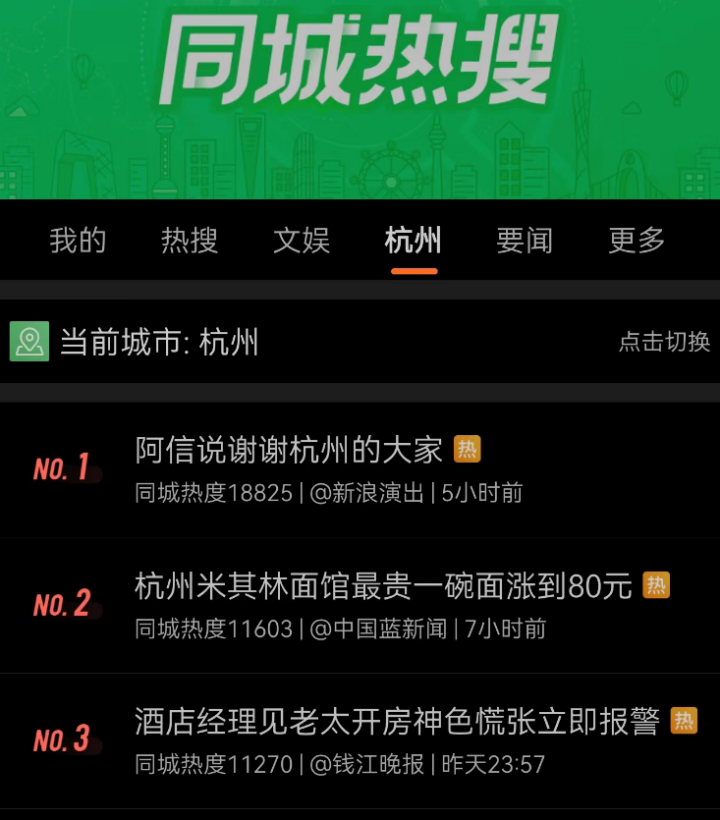Open NO.2 topic about 米其林面馆 80元

point(383,586)
